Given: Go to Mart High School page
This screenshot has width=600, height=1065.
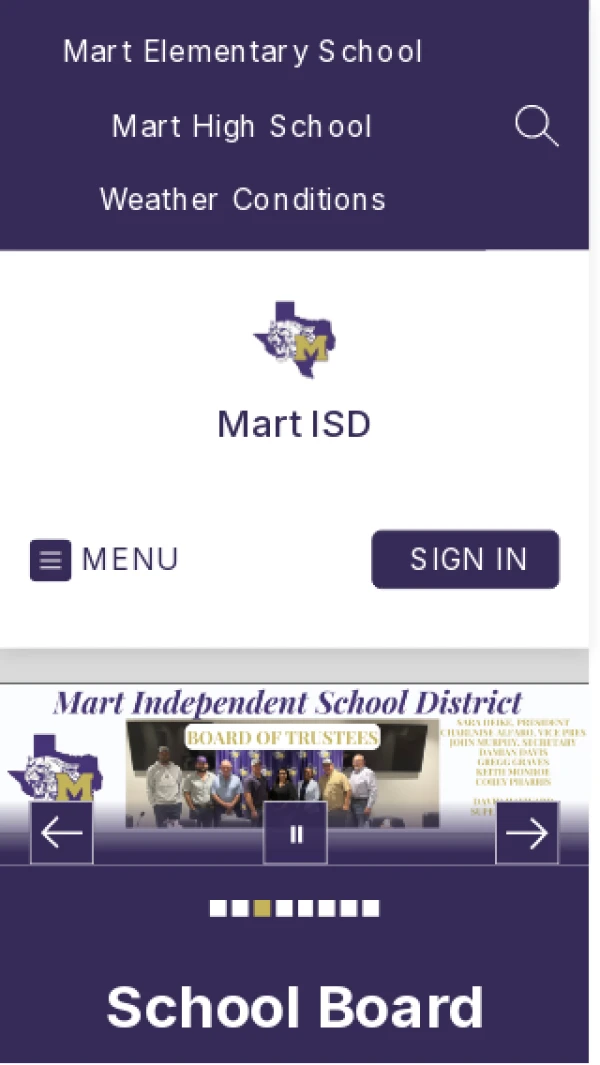Looking at the screenshot, I should 242,127.
